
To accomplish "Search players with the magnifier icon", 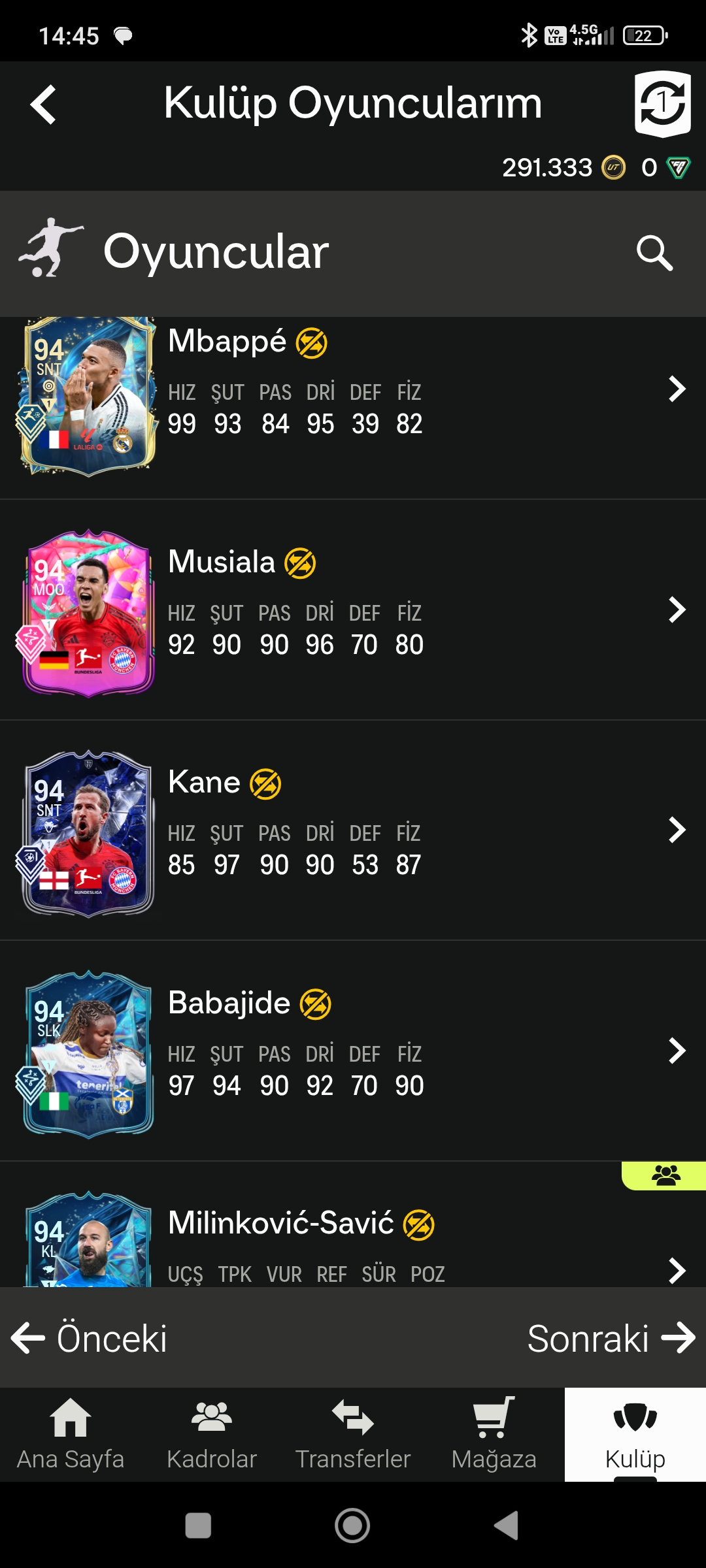I will pos(654,252).
